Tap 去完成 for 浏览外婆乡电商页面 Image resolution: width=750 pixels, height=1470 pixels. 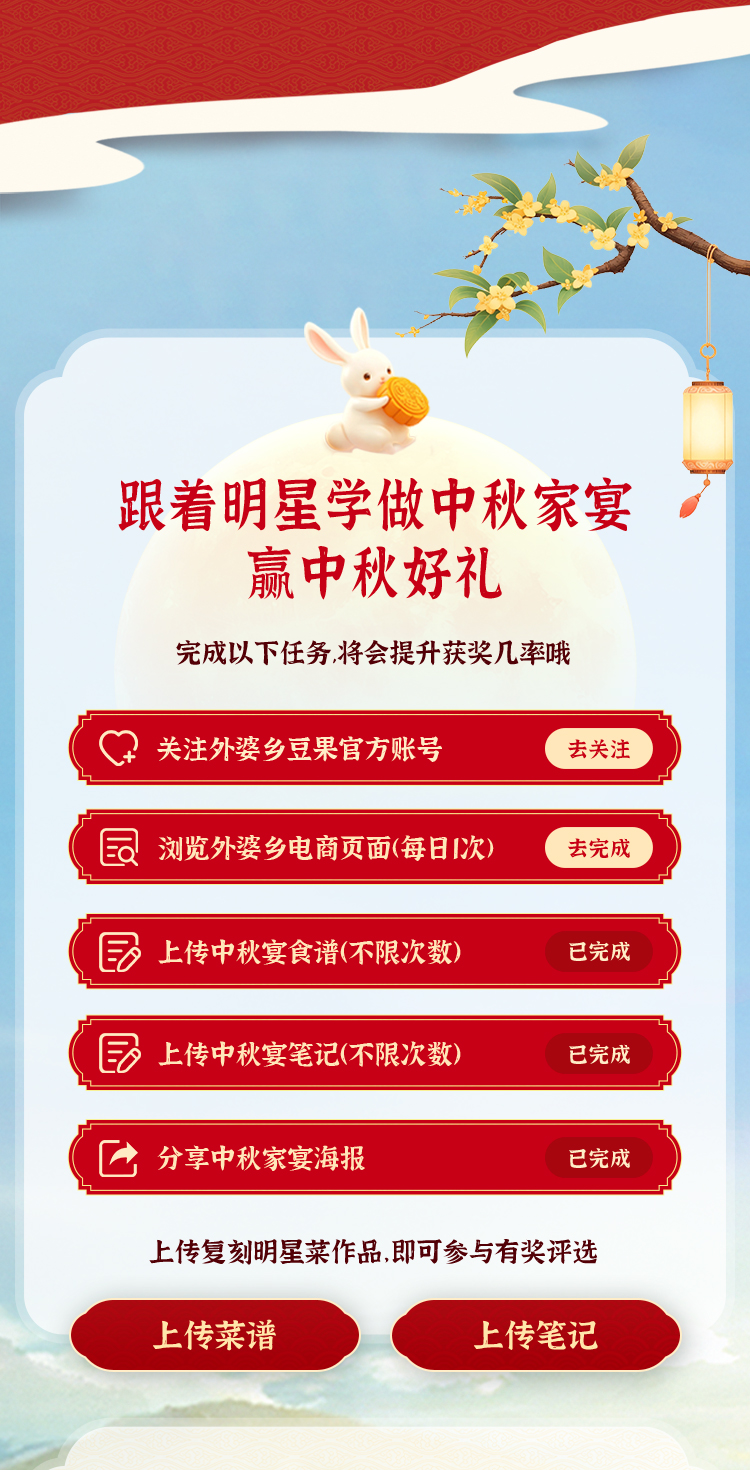coord(598,848)
